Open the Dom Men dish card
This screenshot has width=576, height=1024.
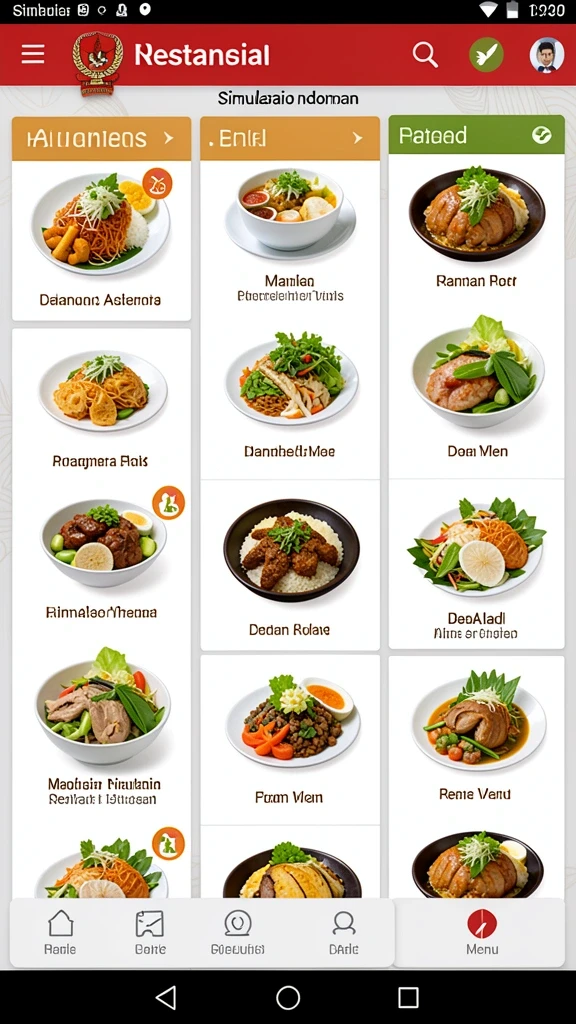pos(476,394)
